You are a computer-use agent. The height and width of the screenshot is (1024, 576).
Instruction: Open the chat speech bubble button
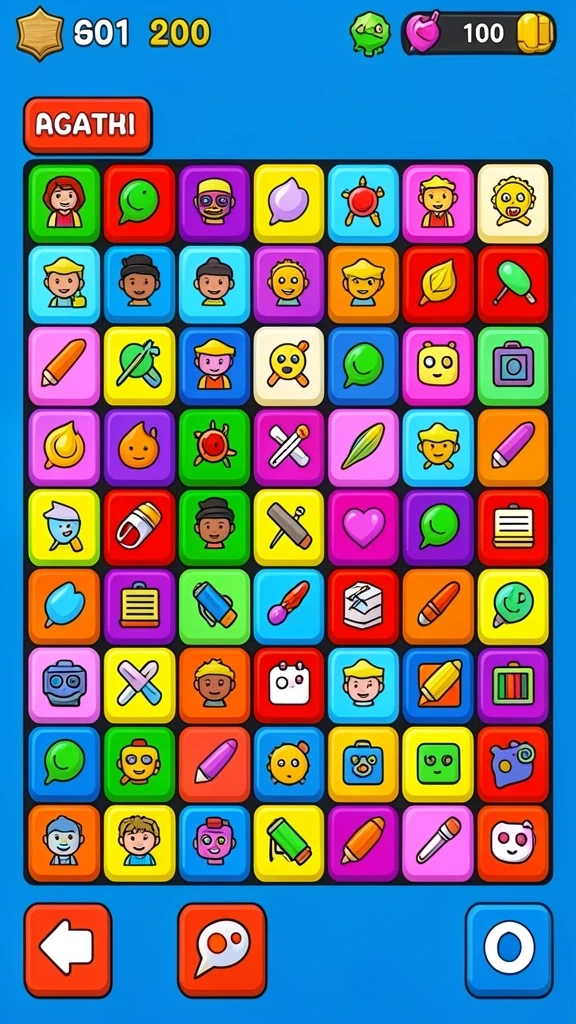(222, 949)
